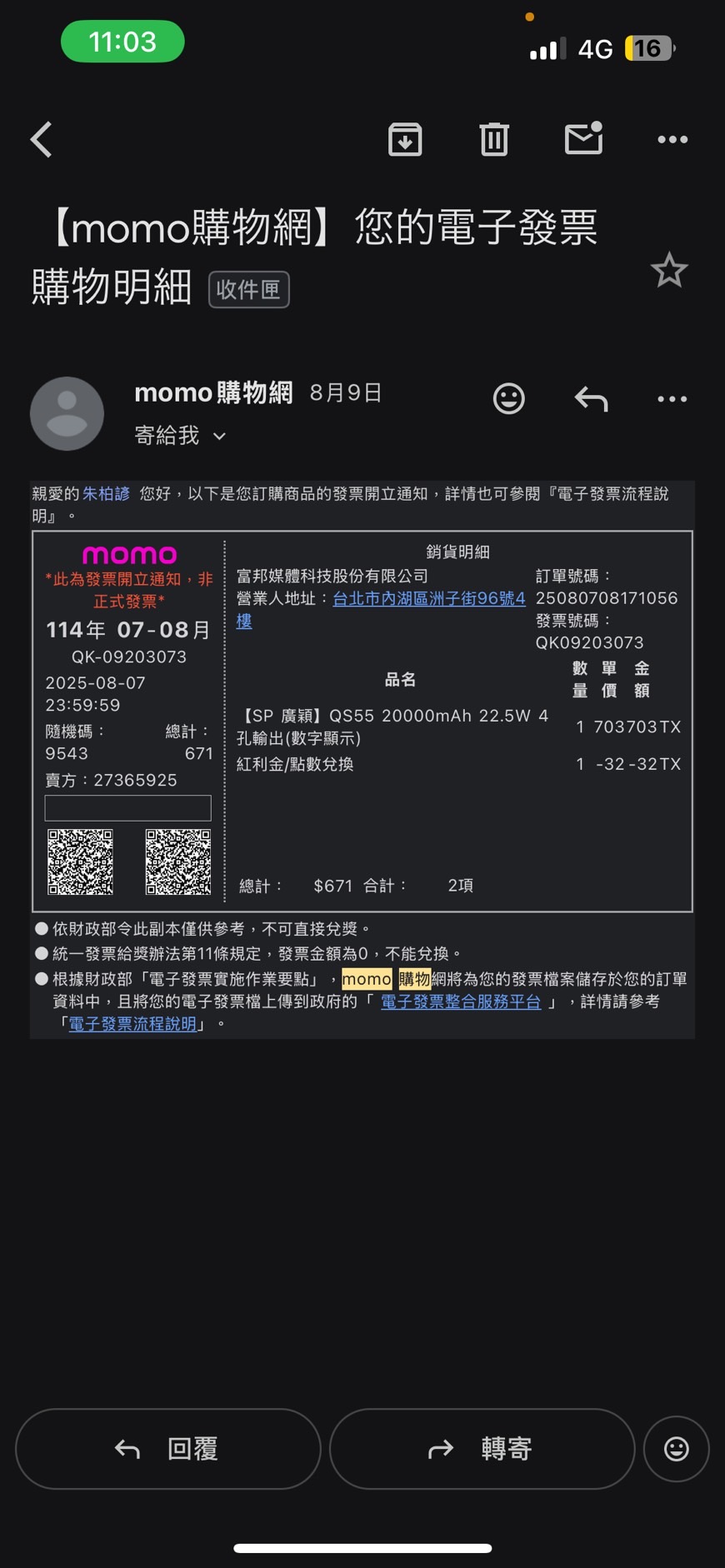
Task: Tap the 朱柏諺 name link
Action: [106, 494]
